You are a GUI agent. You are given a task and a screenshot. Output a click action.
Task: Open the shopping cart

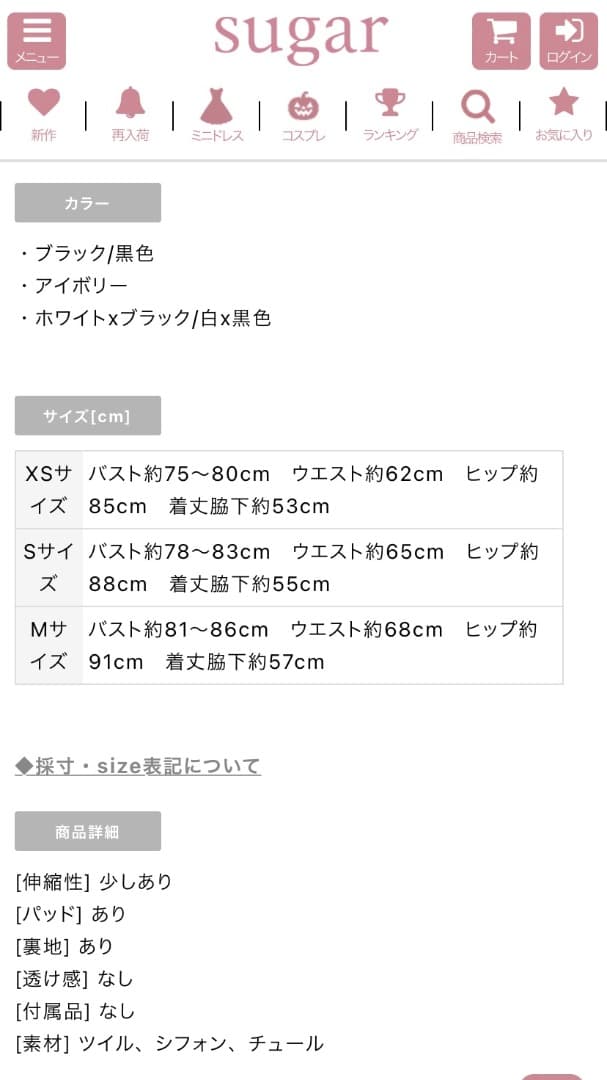point(502,41)
